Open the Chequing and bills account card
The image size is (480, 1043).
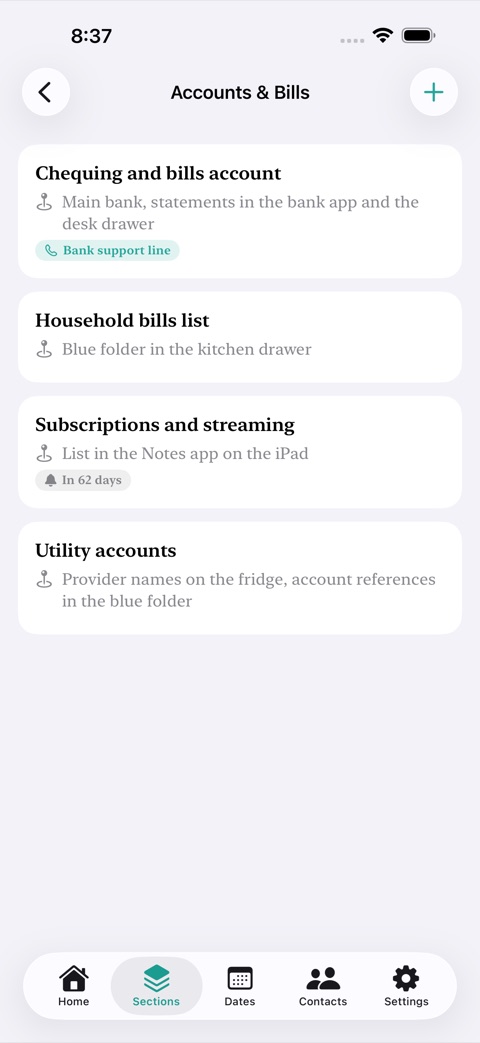[x=239, y=211]
